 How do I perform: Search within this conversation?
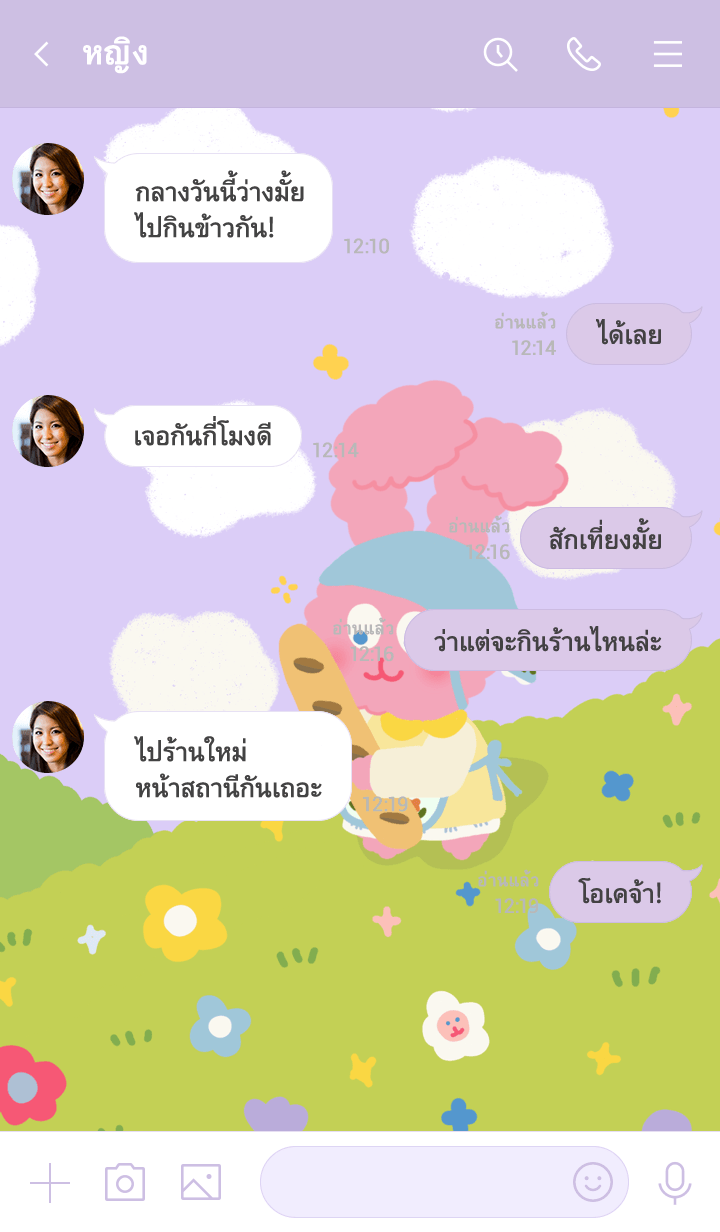point(500,54)
